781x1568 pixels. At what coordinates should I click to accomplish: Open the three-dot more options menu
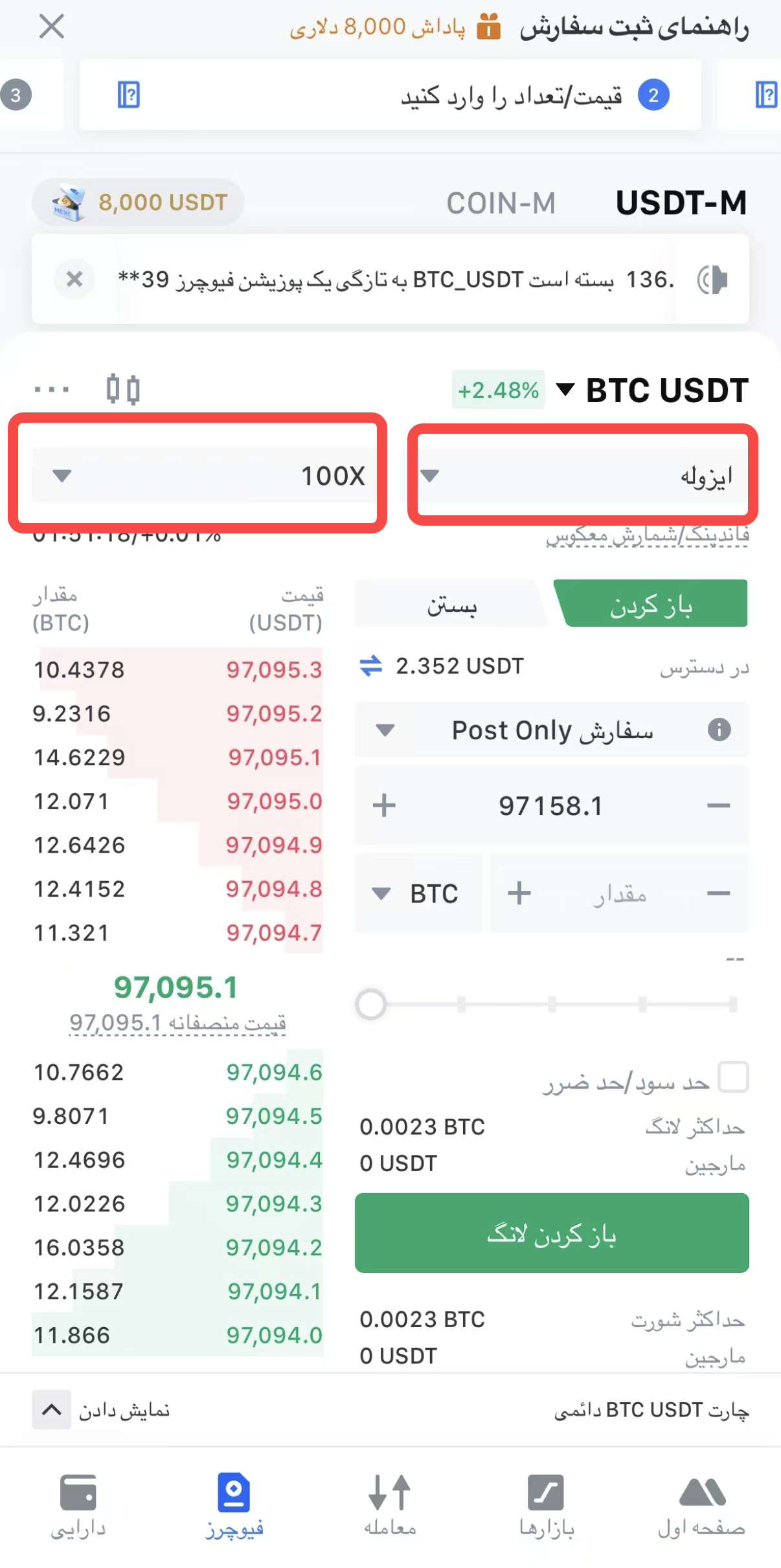(x=52, y=389)
